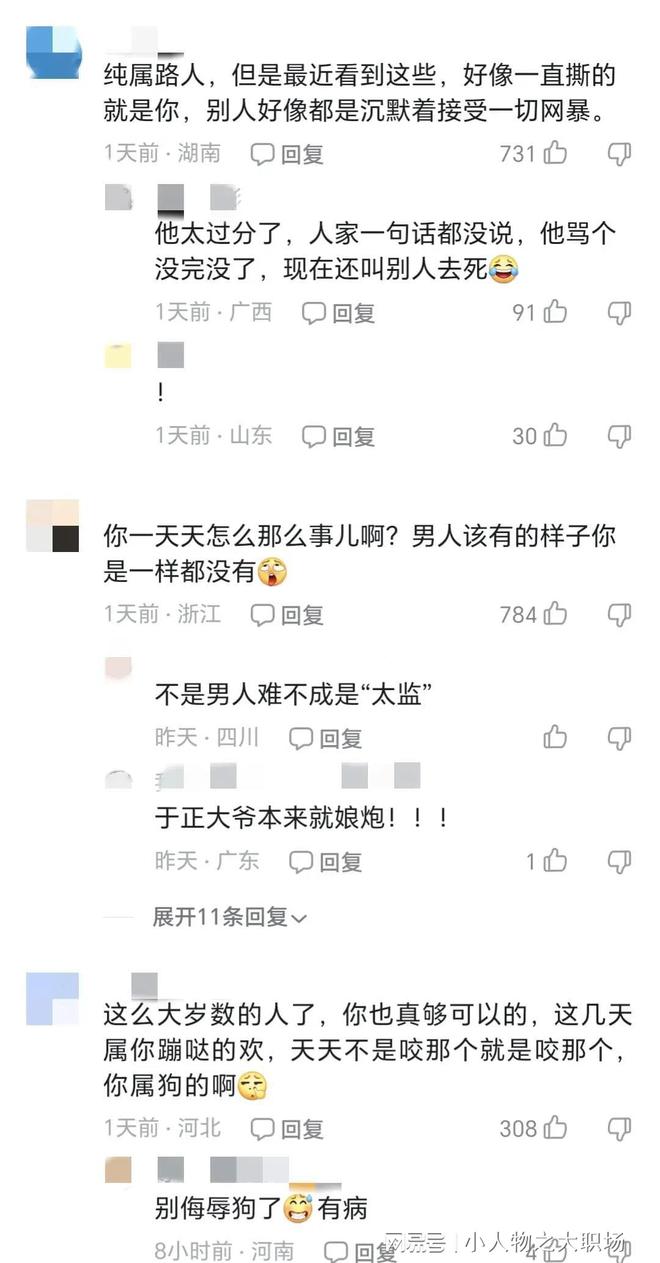
Task: Open the Zhejiang commenter's avatar
Action: point(52,526)
